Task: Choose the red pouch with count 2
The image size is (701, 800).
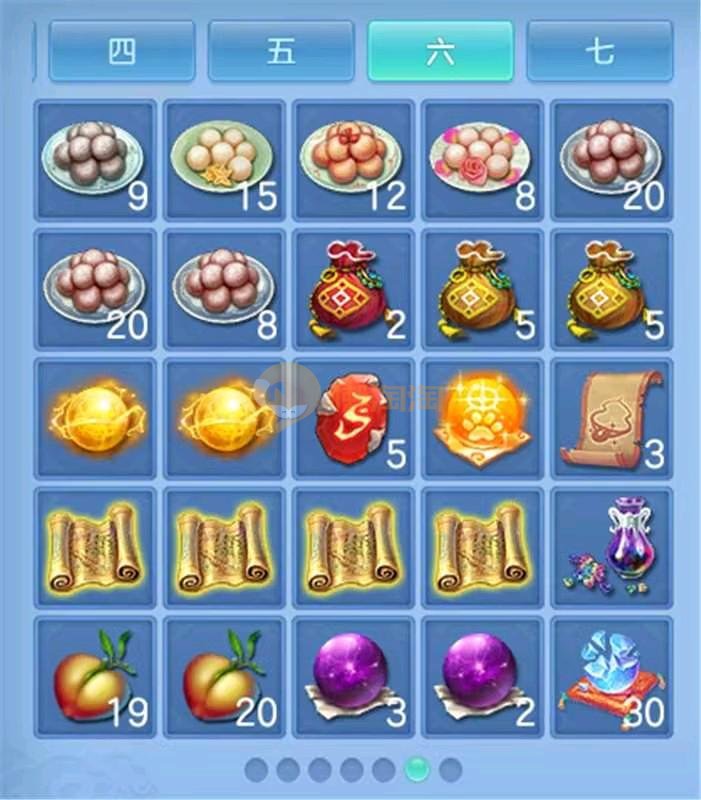Action: [x=353, y=288]
